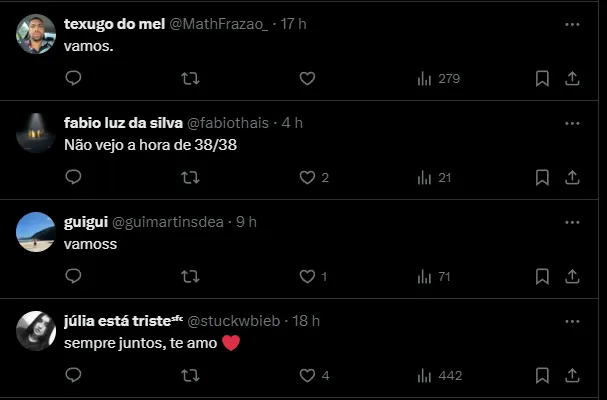The height and width of the screenshot is (400, 607).
Task: Share fabio luz da silva's tweet
Action: coord(572,177)
